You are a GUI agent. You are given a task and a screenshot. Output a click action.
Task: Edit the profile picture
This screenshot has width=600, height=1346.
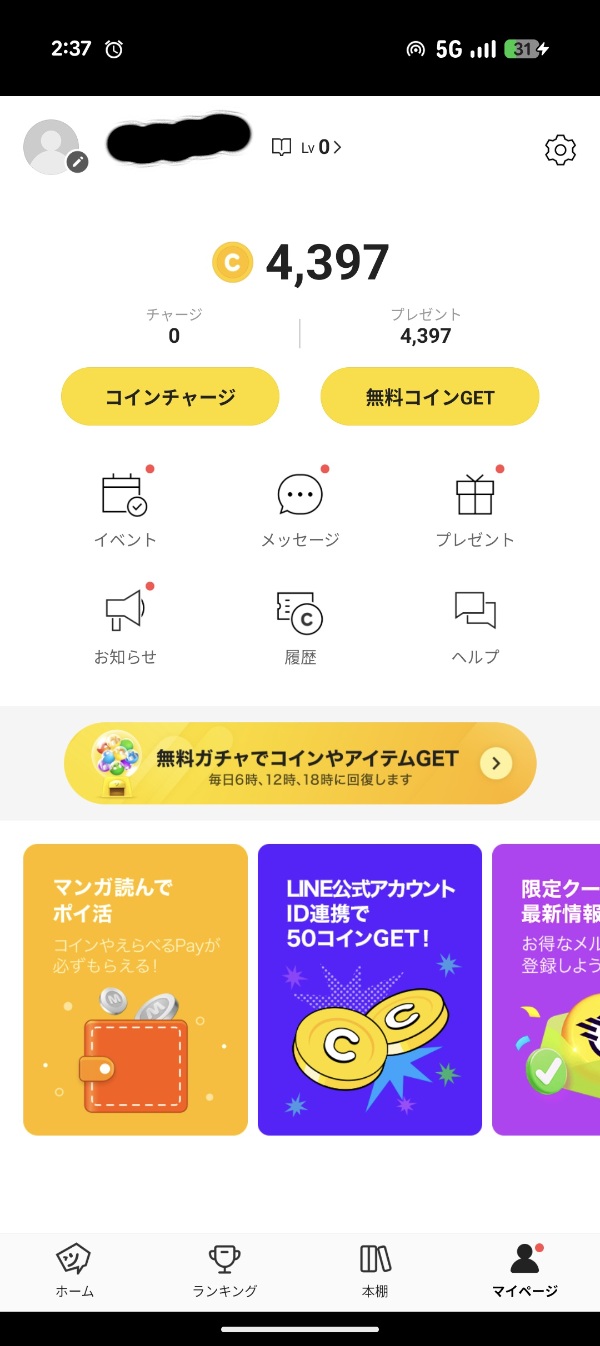77,161
